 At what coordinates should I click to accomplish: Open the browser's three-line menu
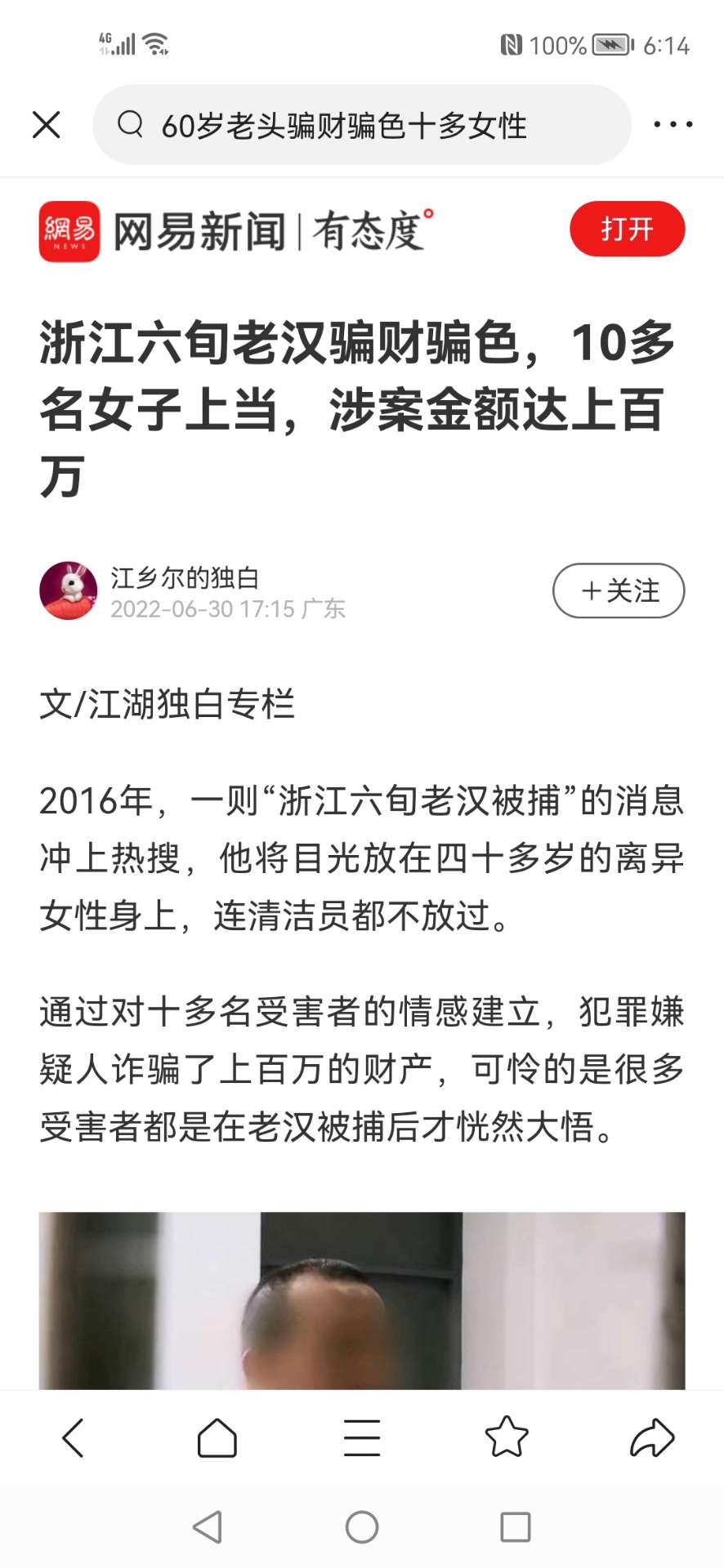coord(362,1438)
